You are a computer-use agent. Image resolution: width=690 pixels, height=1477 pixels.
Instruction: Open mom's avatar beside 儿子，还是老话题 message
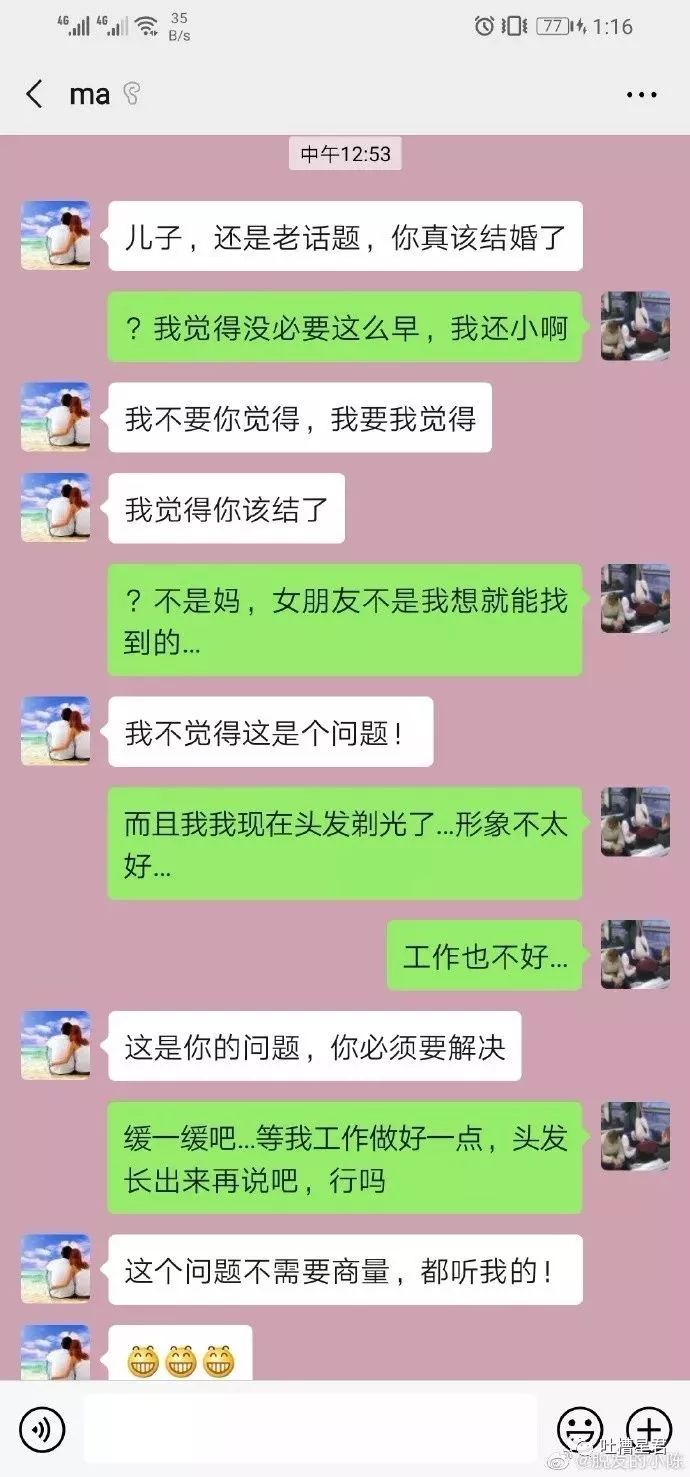(x=56, y=235)
